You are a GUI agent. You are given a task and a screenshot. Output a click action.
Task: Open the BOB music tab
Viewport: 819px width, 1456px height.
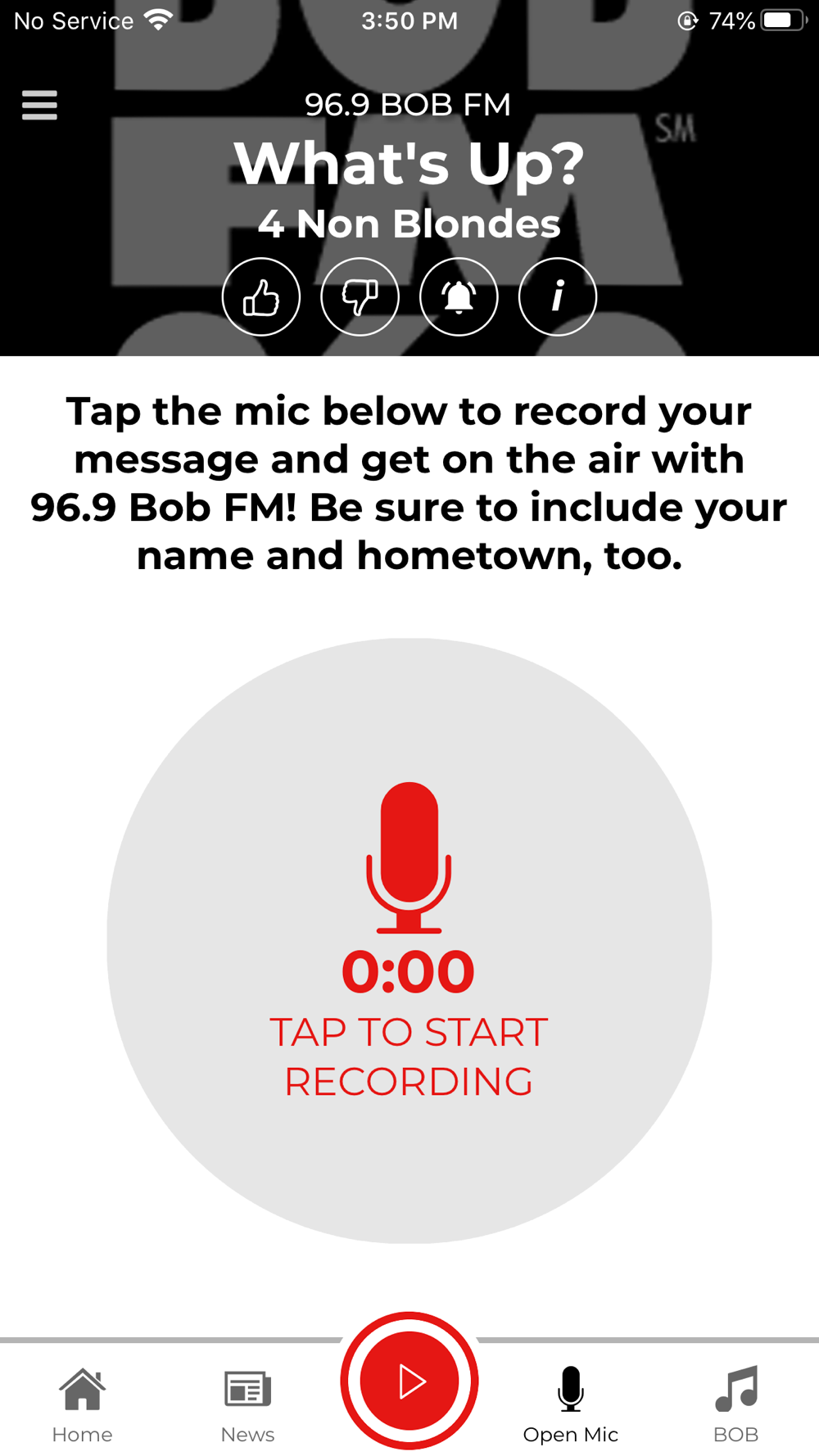tap(735, 1404)
